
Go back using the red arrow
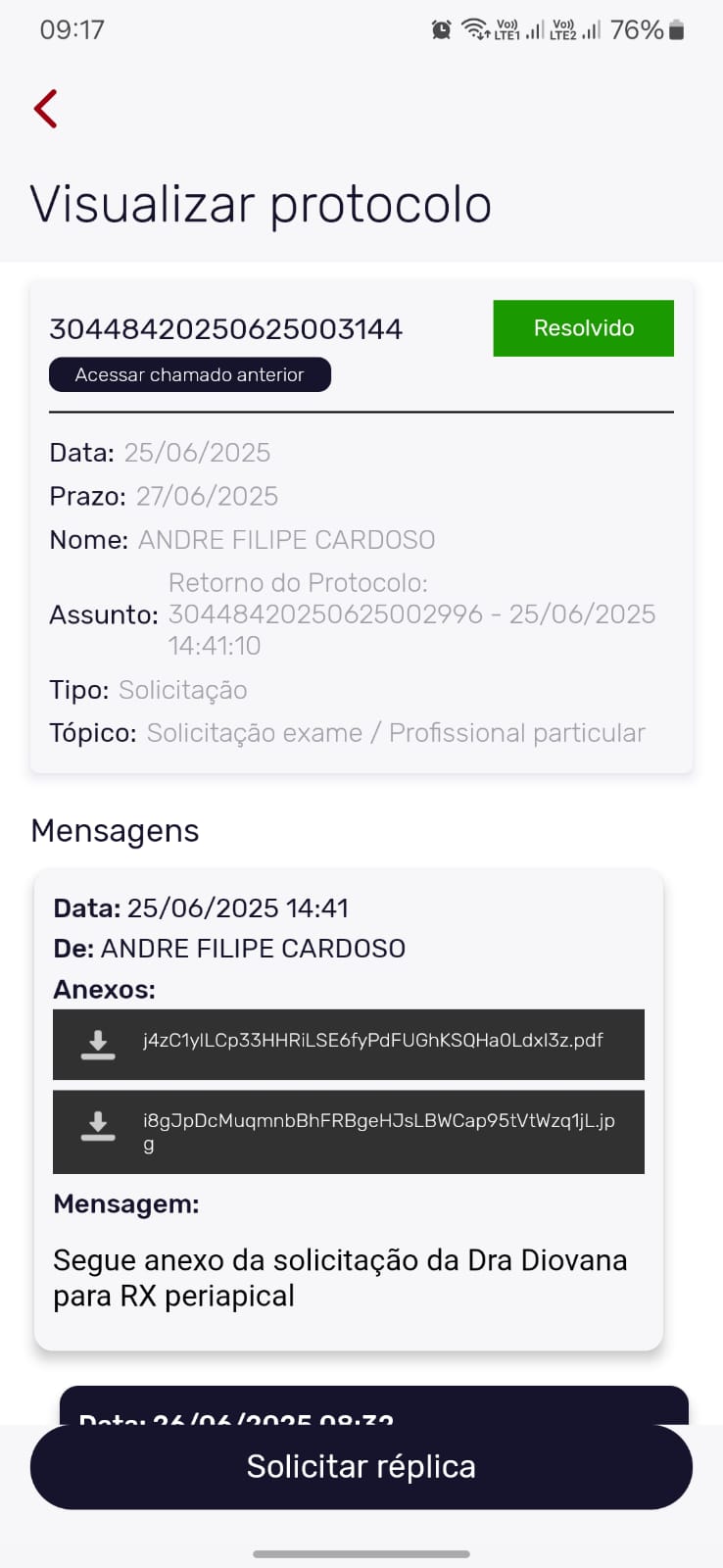46,109
